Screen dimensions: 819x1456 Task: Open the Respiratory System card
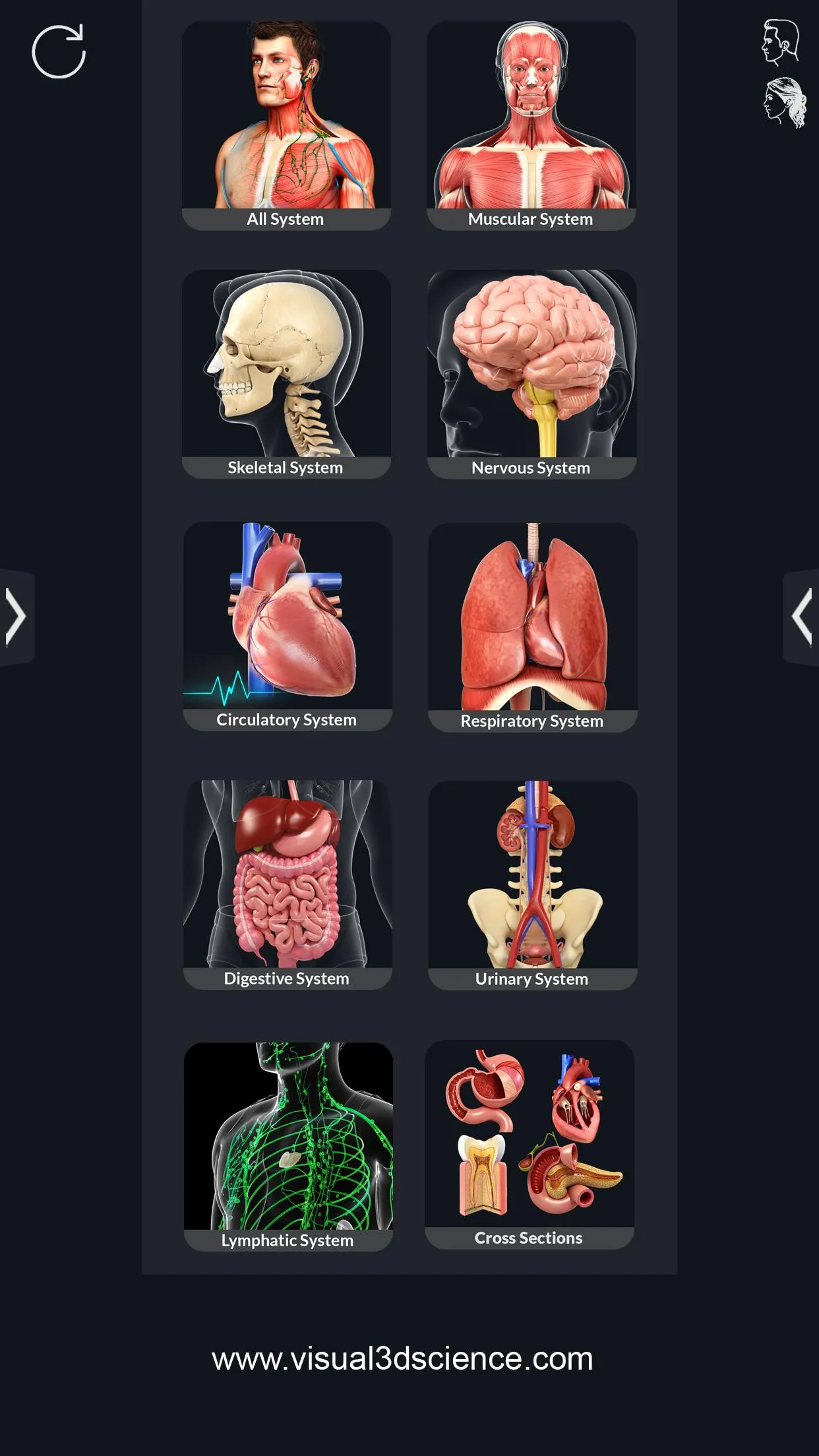tap(532, 627)
